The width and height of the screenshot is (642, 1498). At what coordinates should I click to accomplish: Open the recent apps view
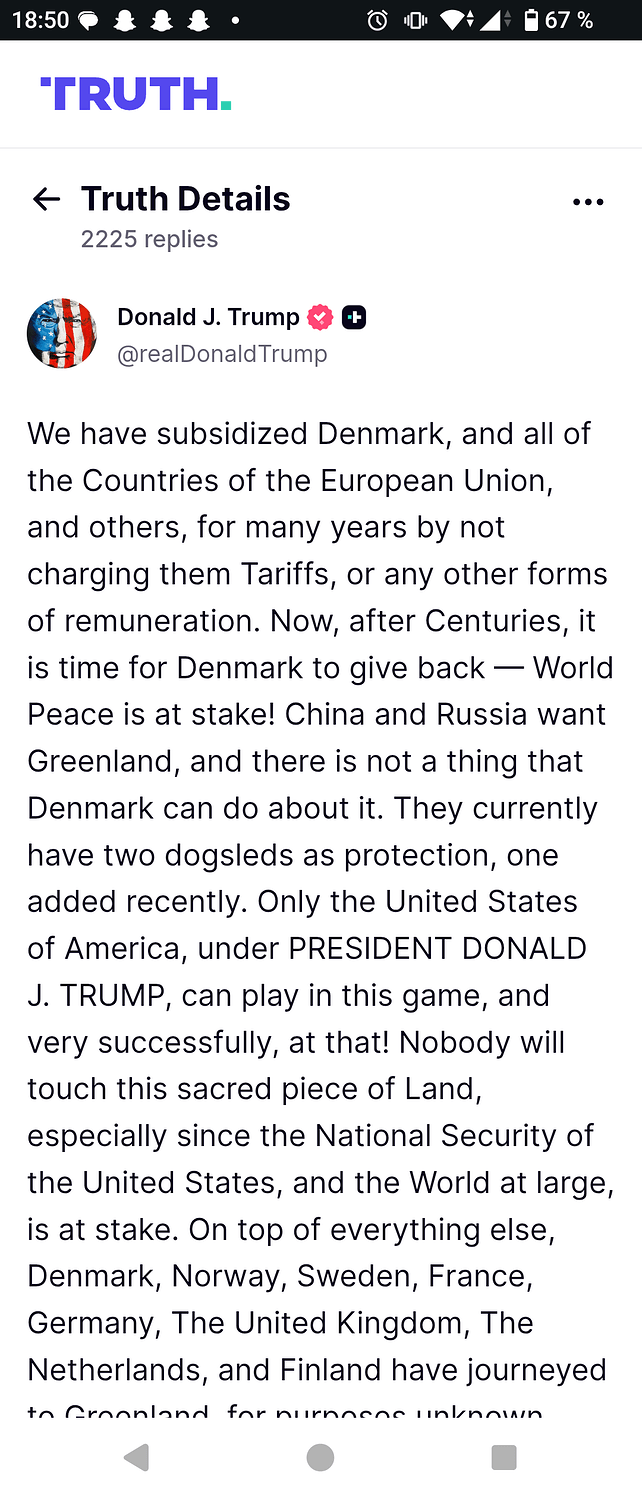click(x=504, y=1457)
